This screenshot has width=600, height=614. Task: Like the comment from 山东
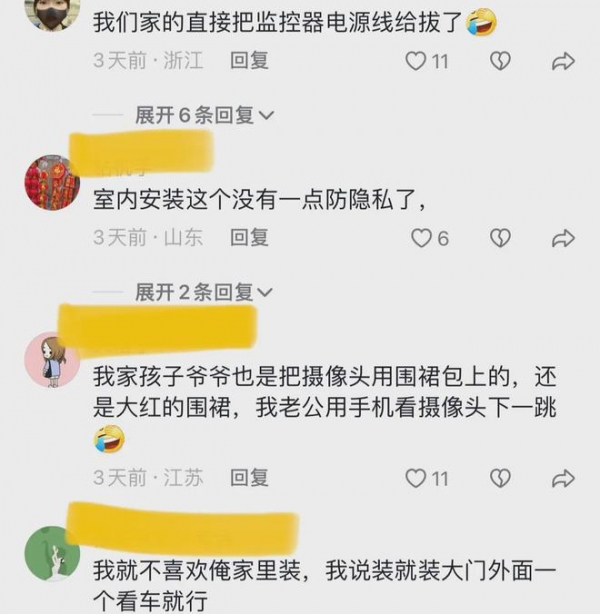[422, 238]
